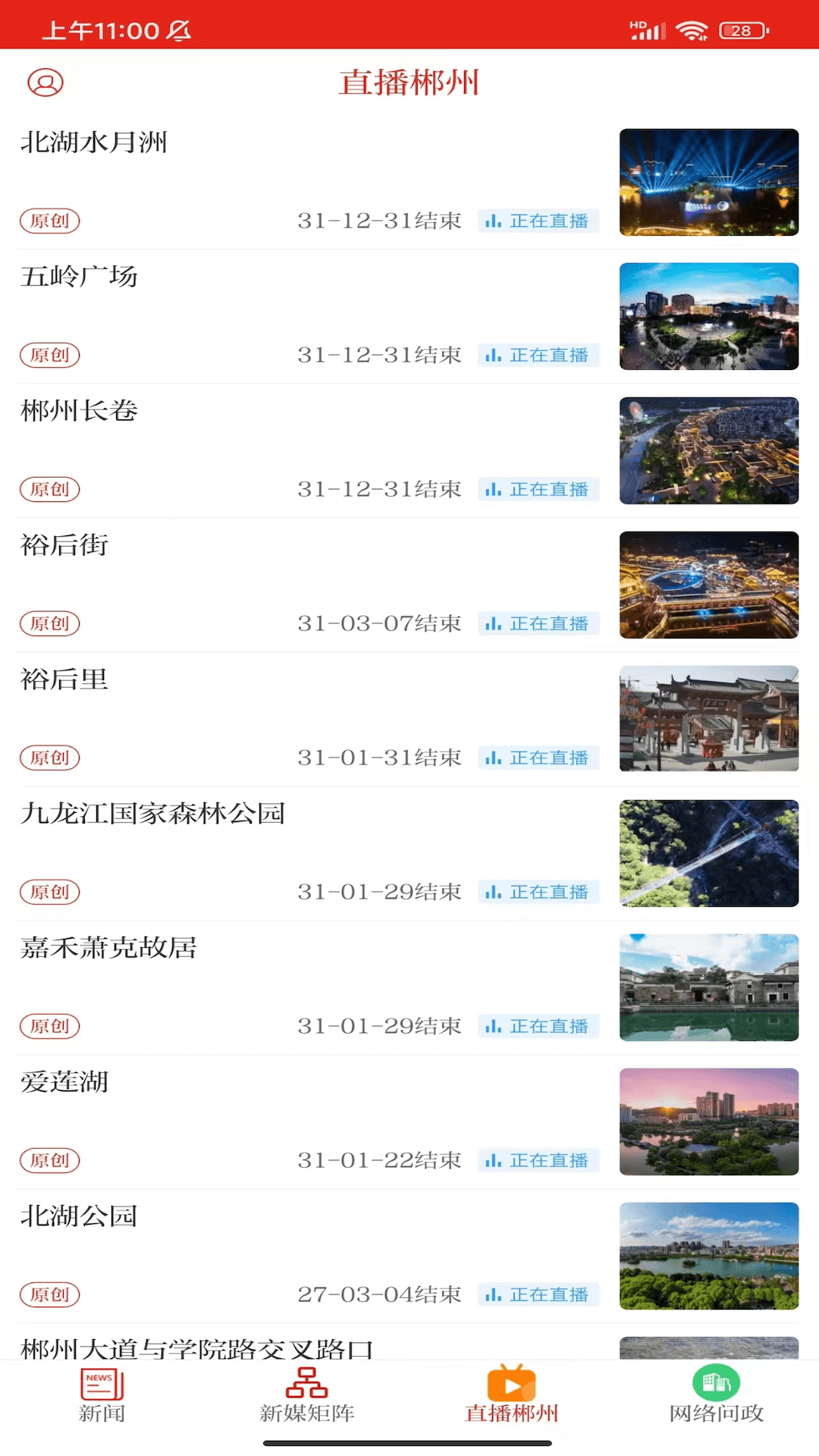The image size is (819, 1456).
Task: Open the user profile icon
Action: 45,83
